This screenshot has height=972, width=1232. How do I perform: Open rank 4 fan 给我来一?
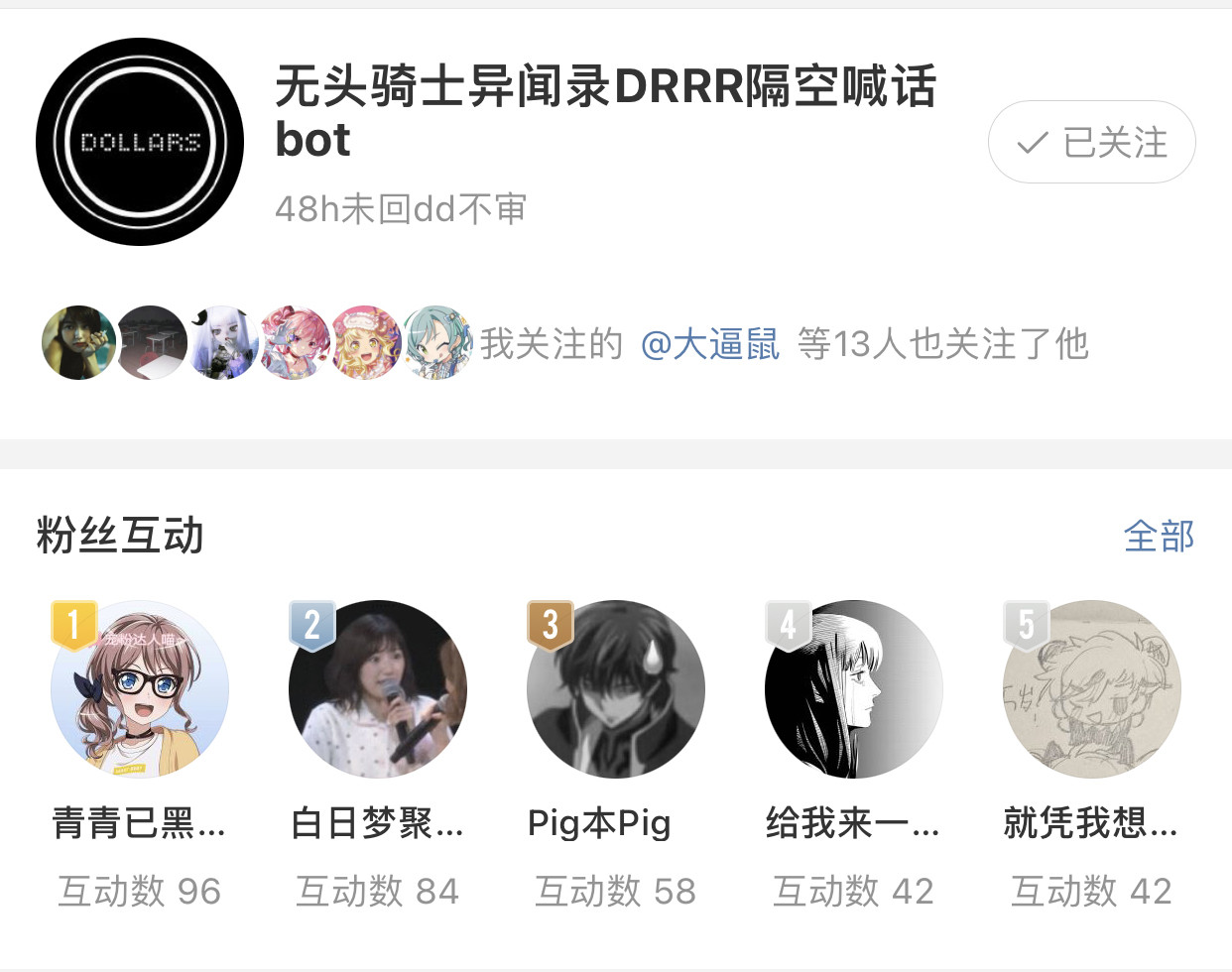(x=853, y=689)
